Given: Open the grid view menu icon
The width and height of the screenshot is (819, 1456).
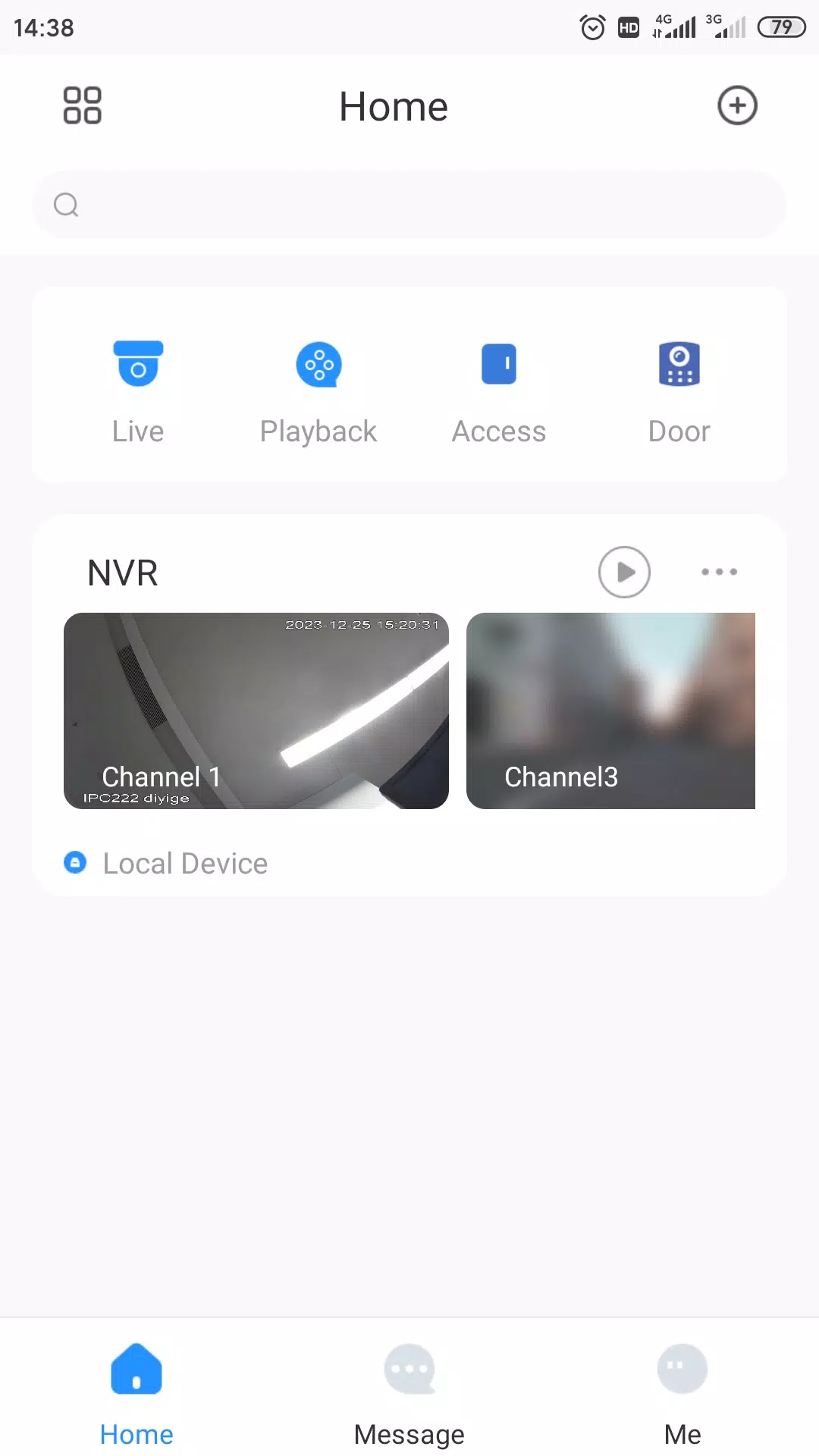Looking at the screenshot, I should [x=82, y=105].
